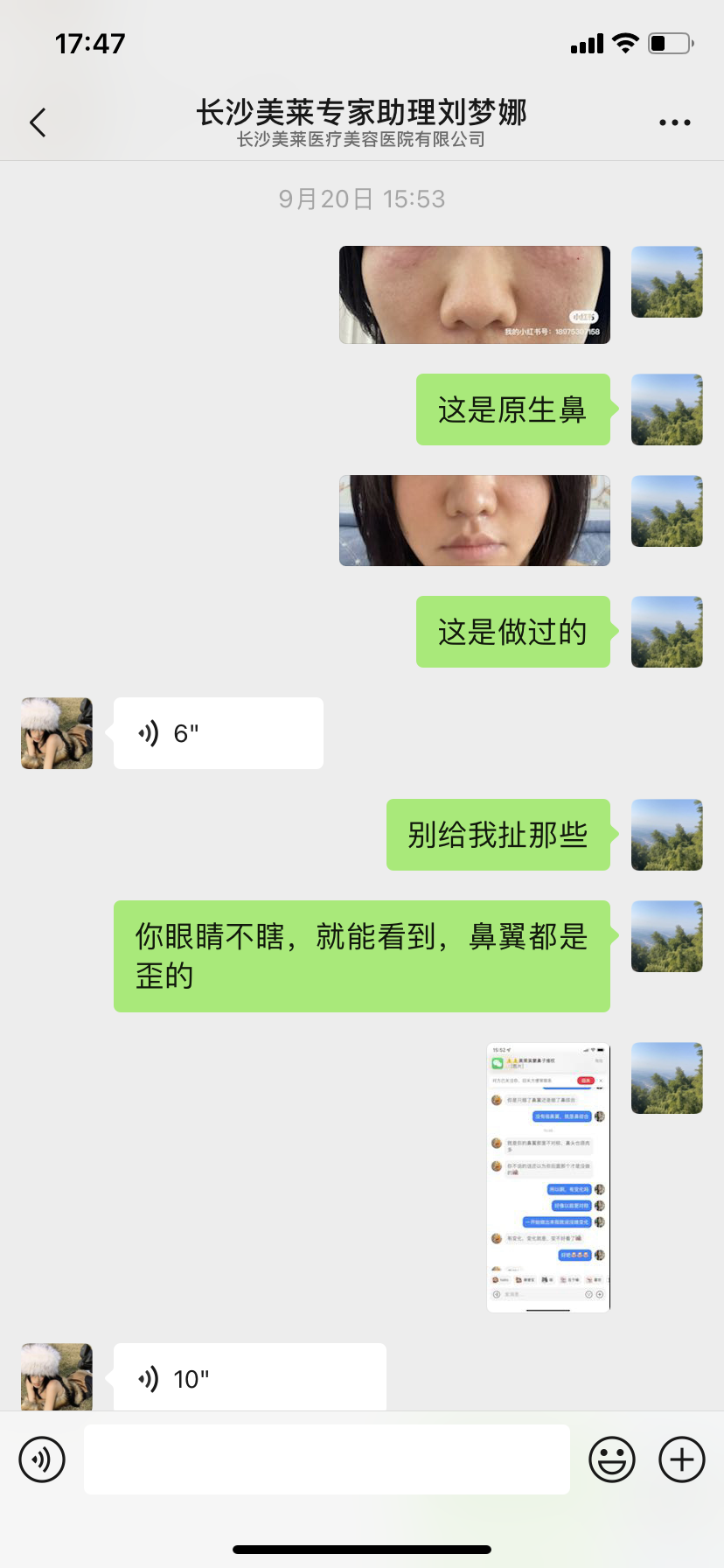The image size is (724, 1568).
Task: Tap the timestamp 9月20日 15:53
Action: click(362, 199)
